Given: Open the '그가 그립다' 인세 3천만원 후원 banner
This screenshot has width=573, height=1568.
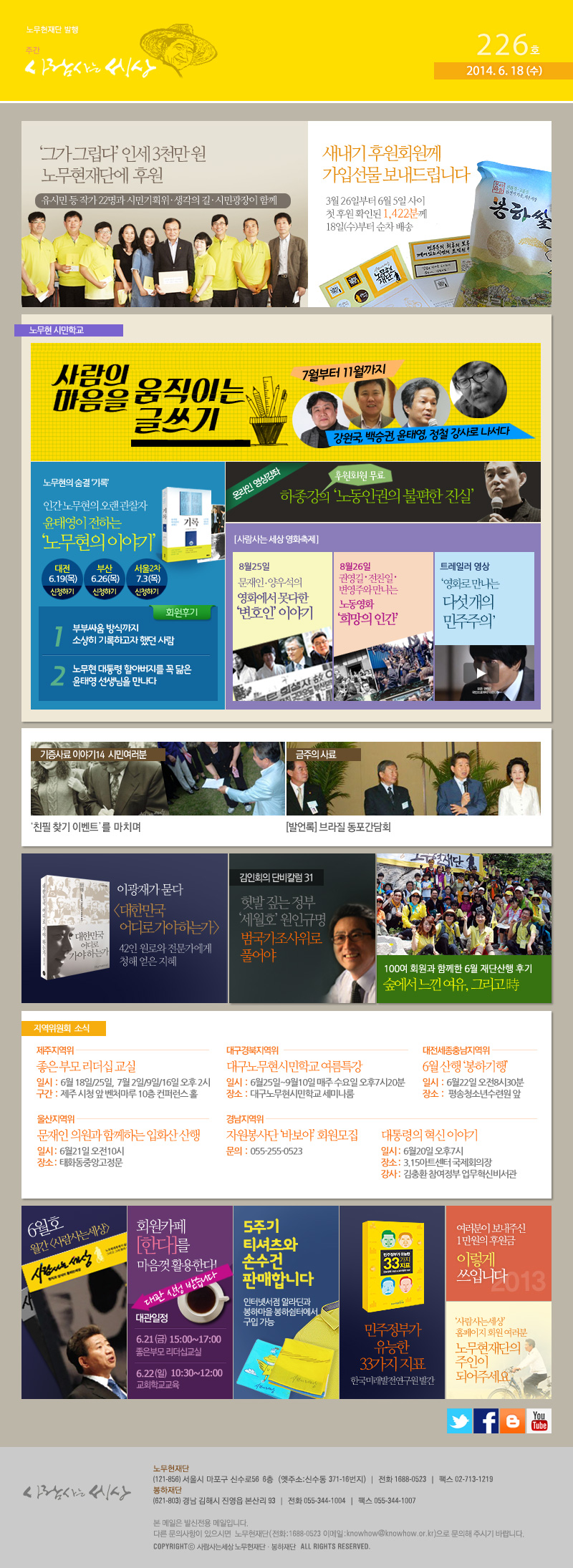Looking at the screenshot, I should [x=165, y=214].
